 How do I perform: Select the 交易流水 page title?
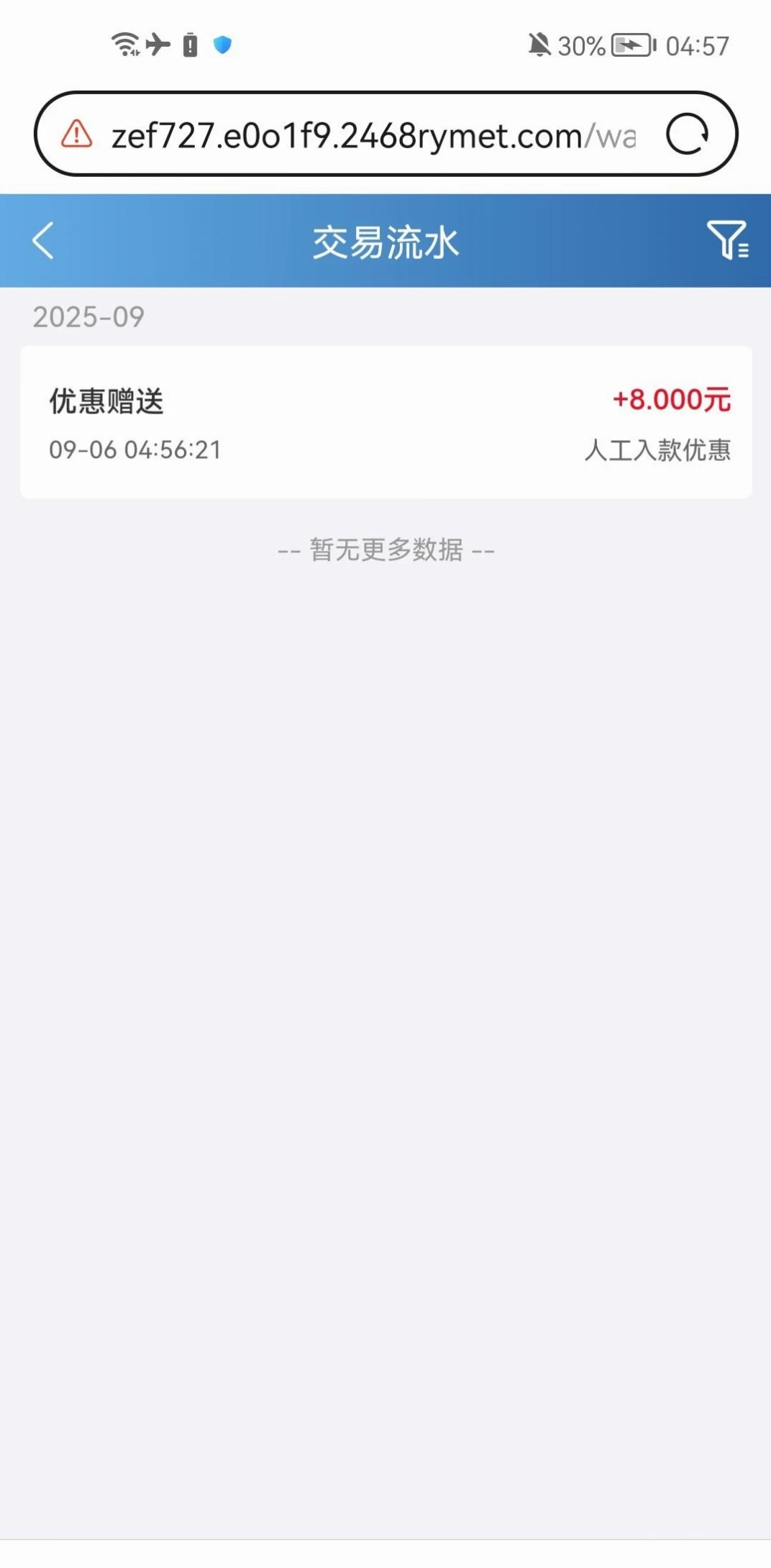tap(385, 241)
